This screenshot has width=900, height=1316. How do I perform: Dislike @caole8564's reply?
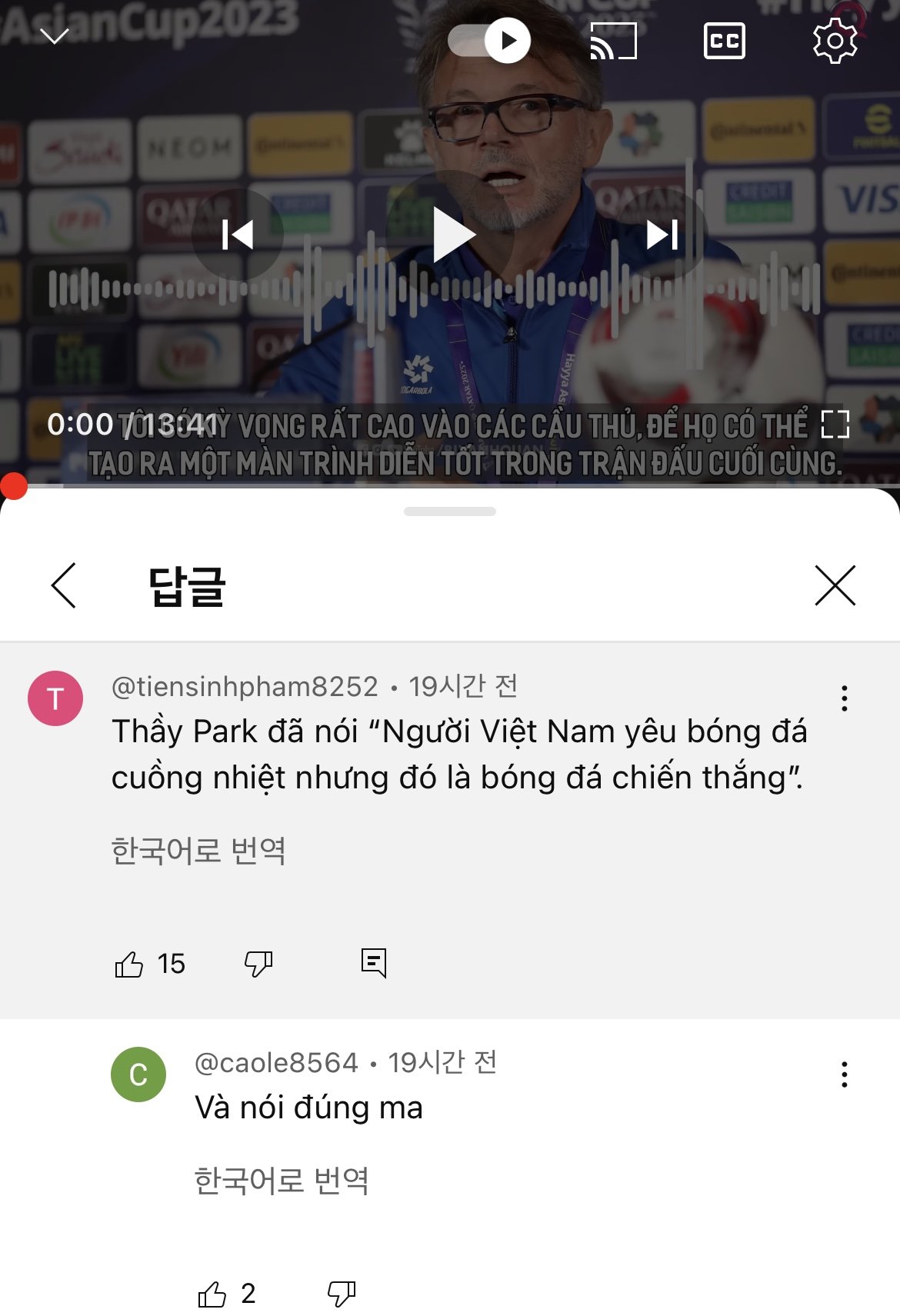[342, 1294]
